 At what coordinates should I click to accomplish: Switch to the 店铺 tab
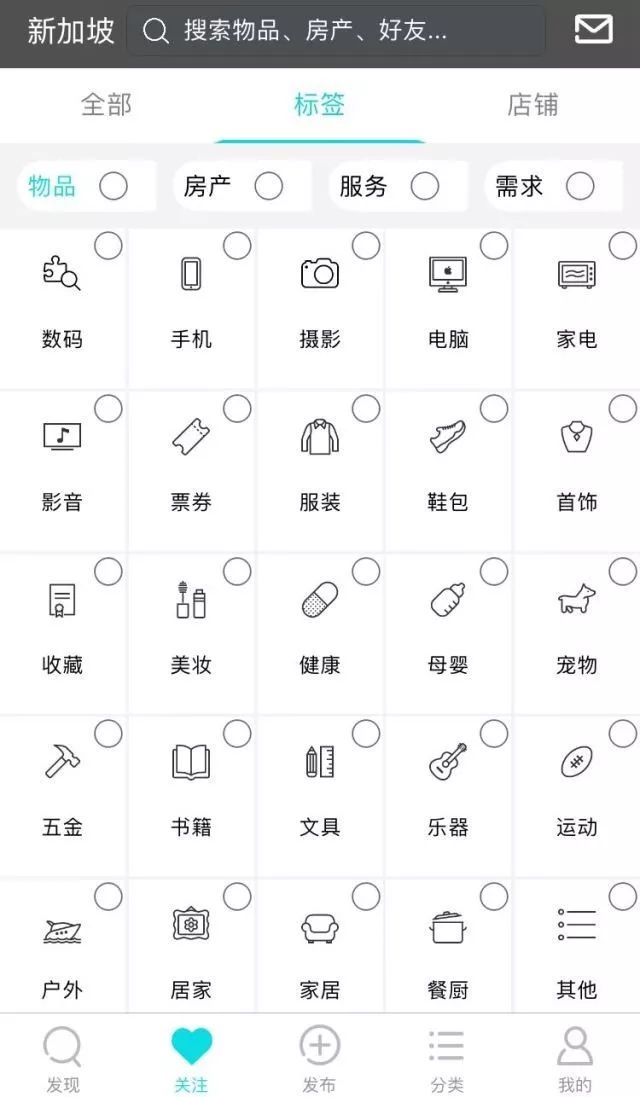[533, 105]
